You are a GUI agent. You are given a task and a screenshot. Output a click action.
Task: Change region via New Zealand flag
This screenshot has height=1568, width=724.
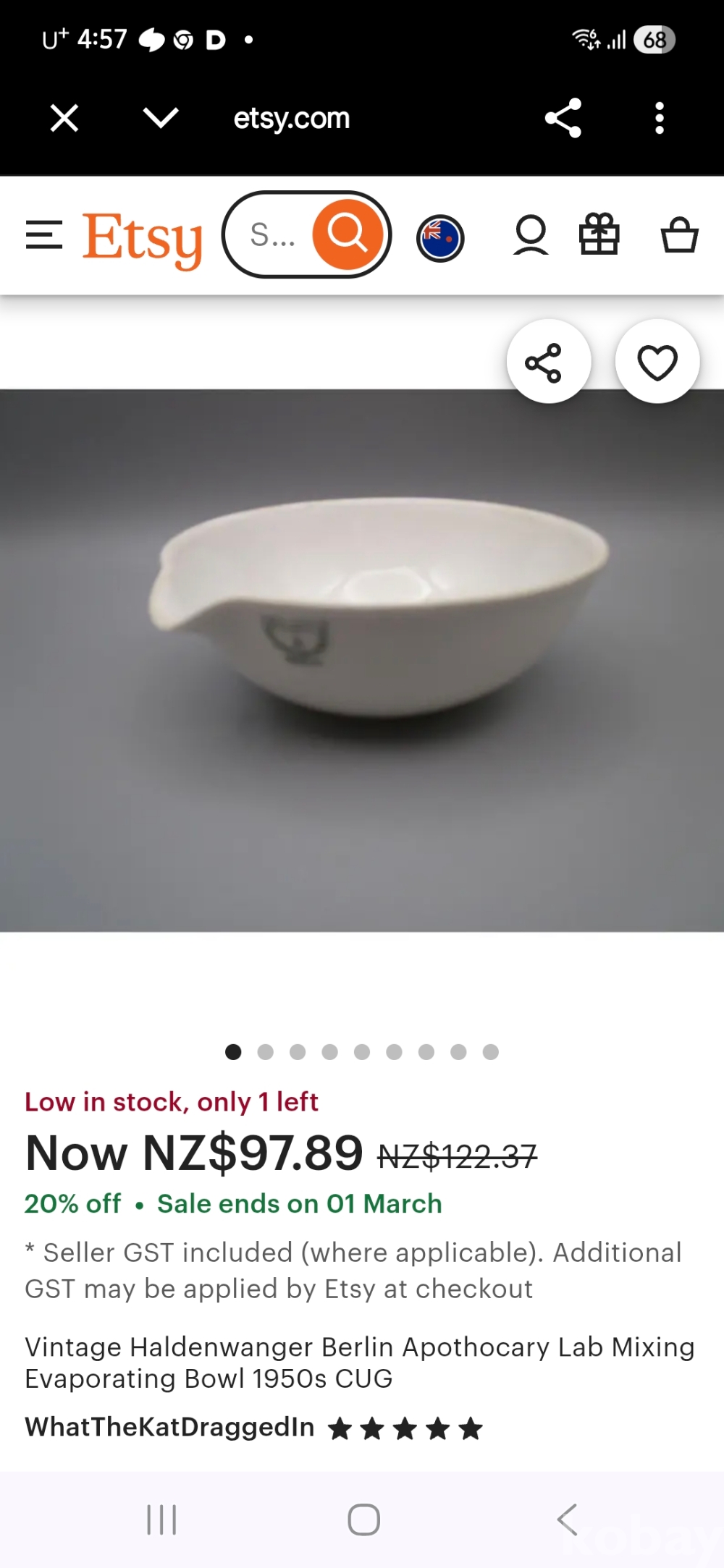click(440, 237)
